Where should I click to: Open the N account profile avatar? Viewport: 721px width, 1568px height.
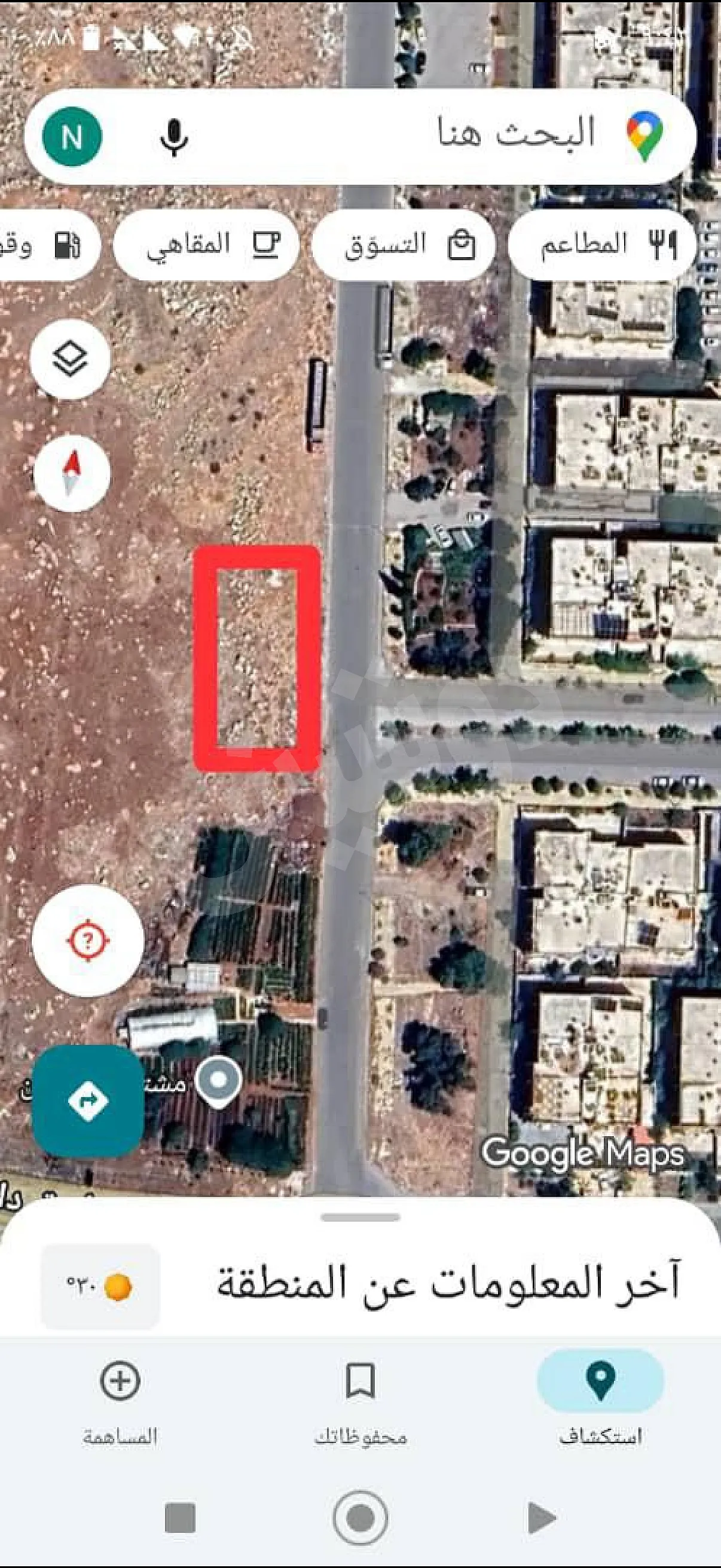[72, 136]
